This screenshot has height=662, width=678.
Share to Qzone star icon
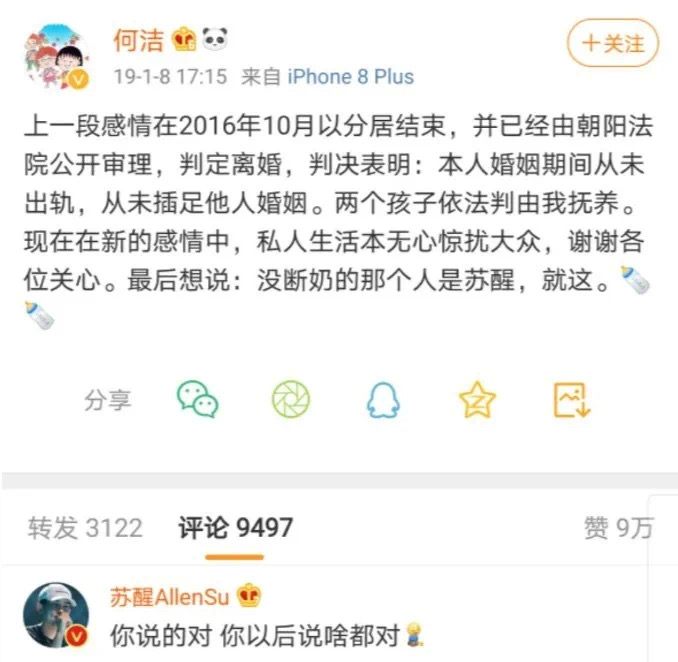[x=477, y=399]
